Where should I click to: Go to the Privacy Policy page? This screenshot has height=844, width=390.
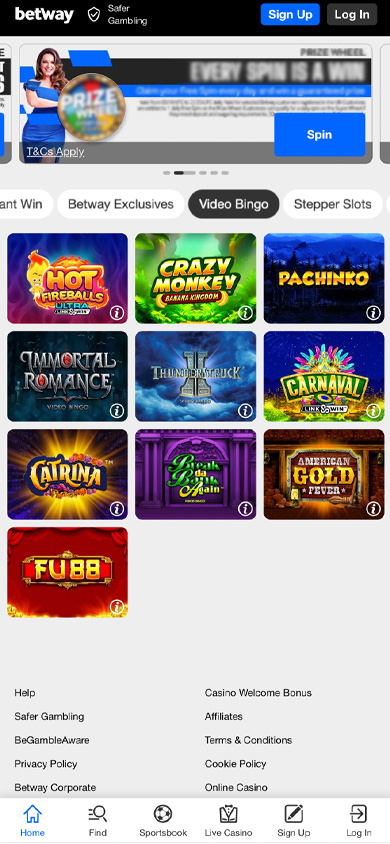tap(46, 764)
